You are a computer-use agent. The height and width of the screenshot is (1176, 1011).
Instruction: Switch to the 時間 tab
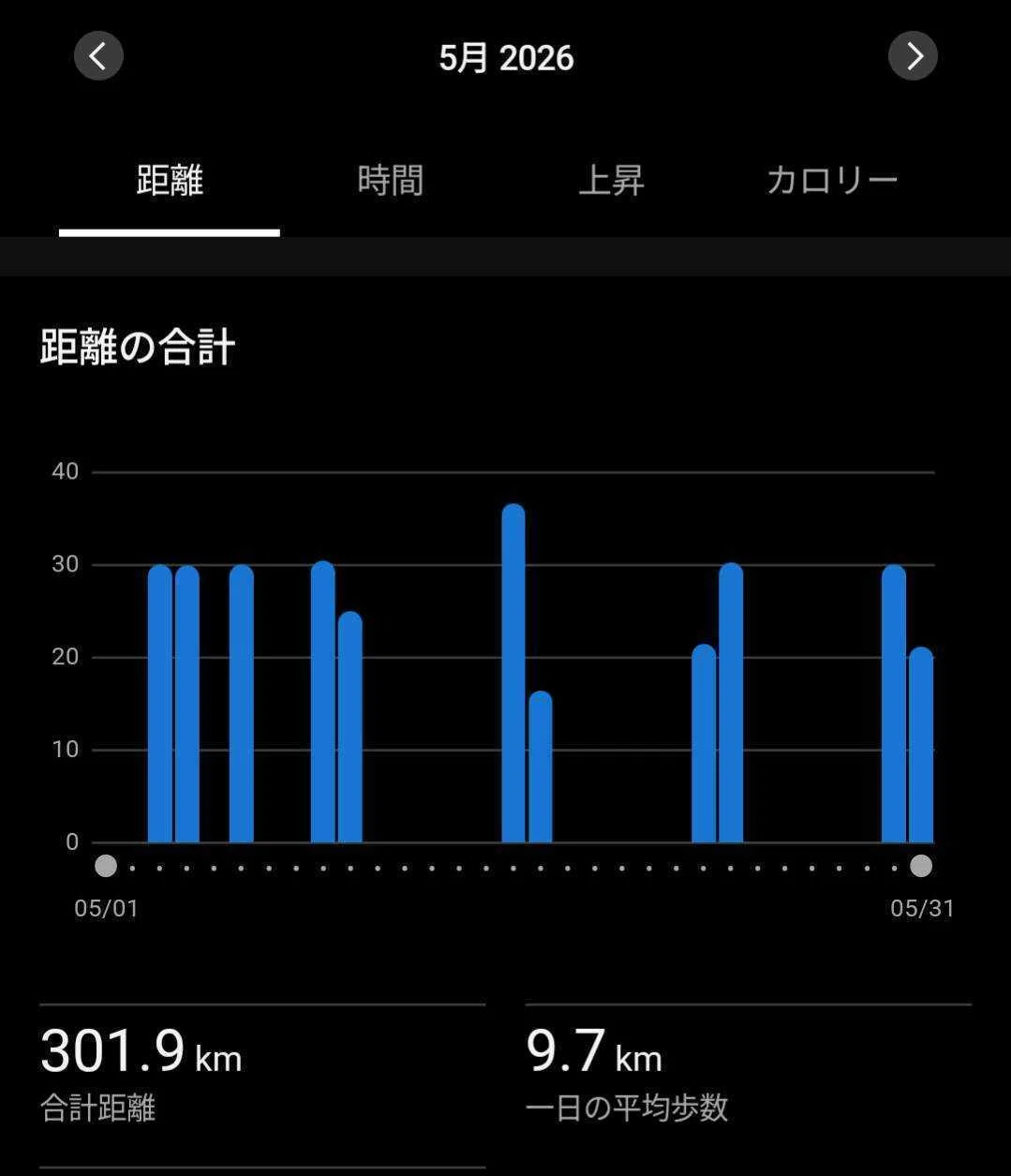[391, 180]
